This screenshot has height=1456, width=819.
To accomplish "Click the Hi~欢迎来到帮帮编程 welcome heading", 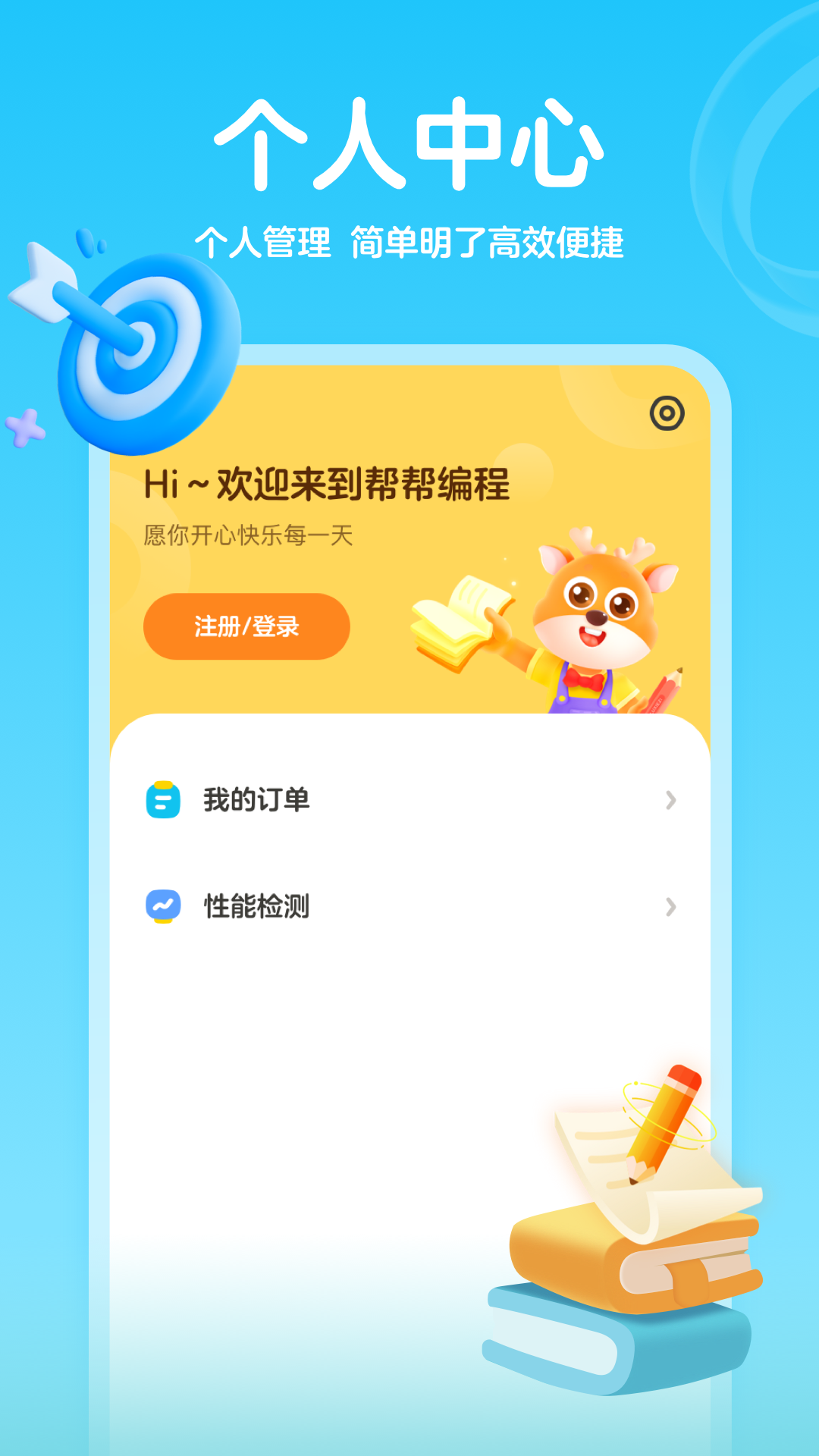I will pyautogui.click(x=326, y=485).
